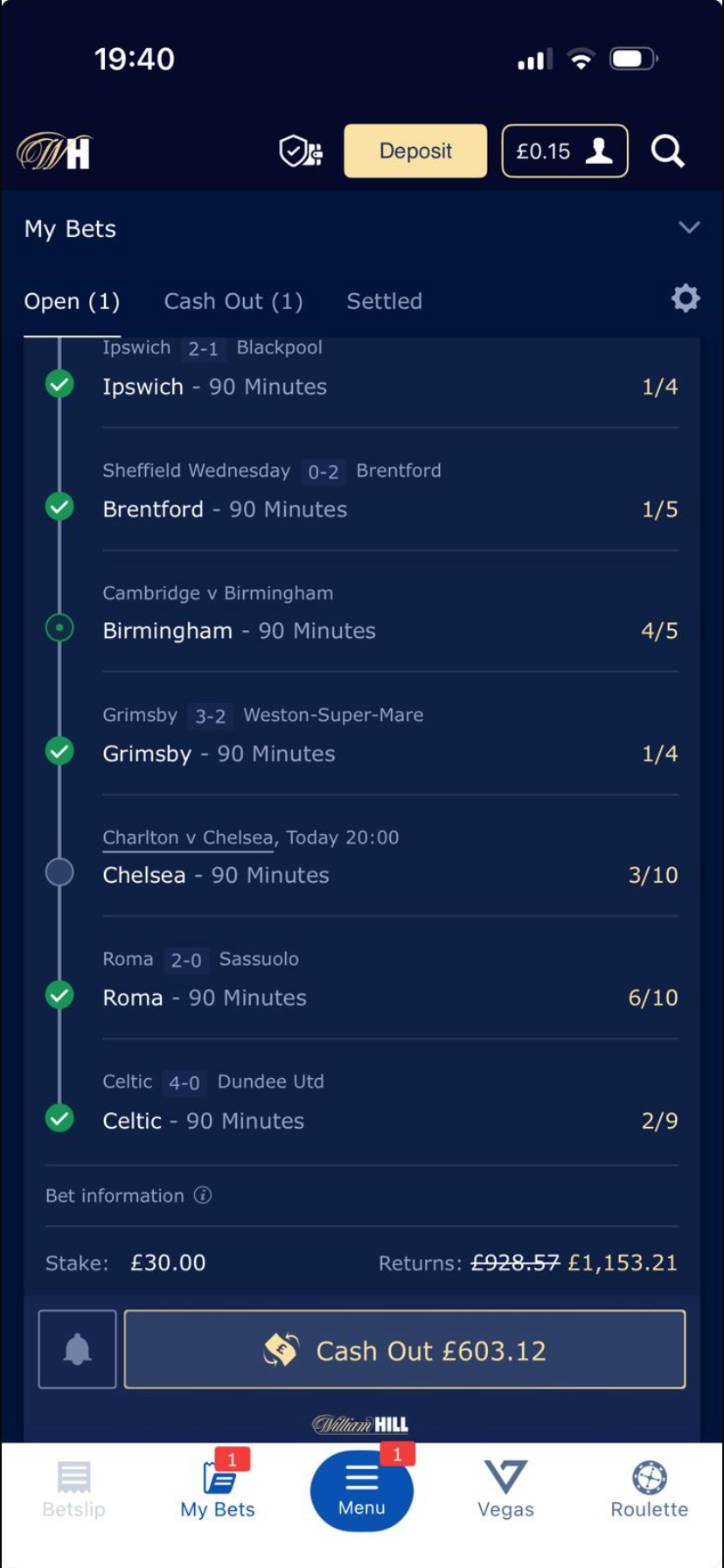This screenshot has height=1568, width=724.
Task: Tap the Deposit button
Action: coord(415,151)
